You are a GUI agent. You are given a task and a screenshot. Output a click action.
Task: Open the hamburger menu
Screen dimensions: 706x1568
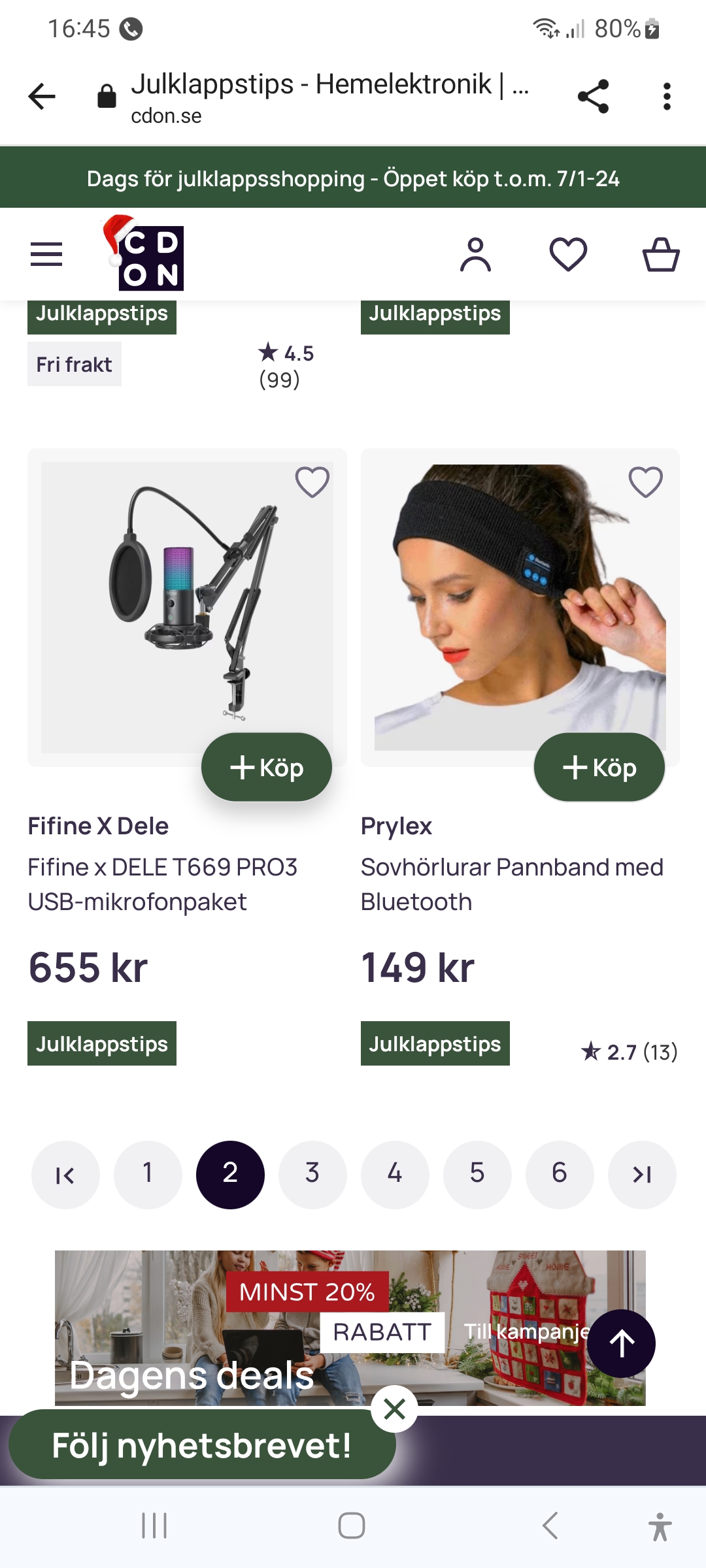pyautogui.click(x=46, y=254)
